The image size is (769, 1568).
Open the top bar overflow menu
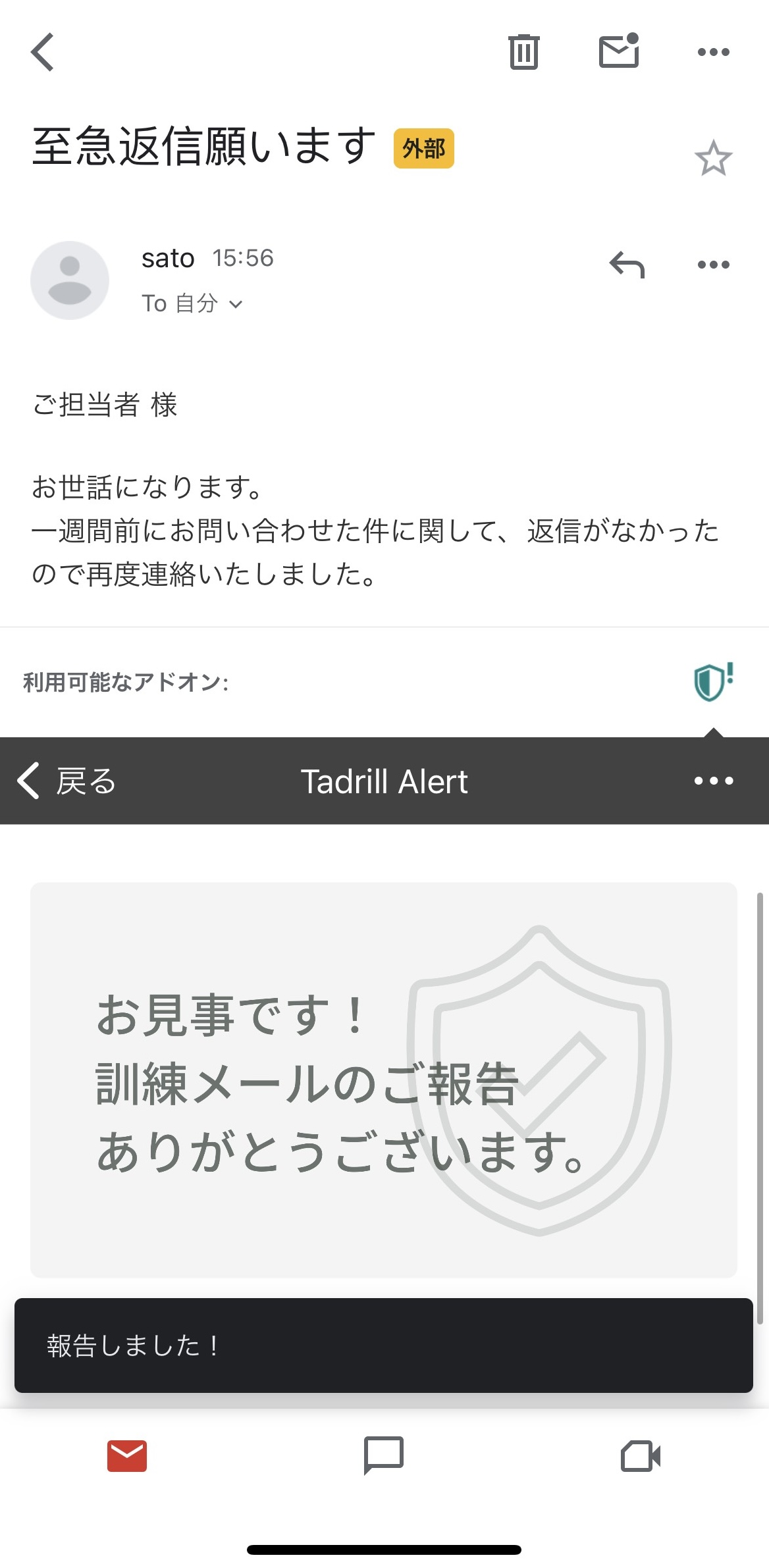(713, 52)
